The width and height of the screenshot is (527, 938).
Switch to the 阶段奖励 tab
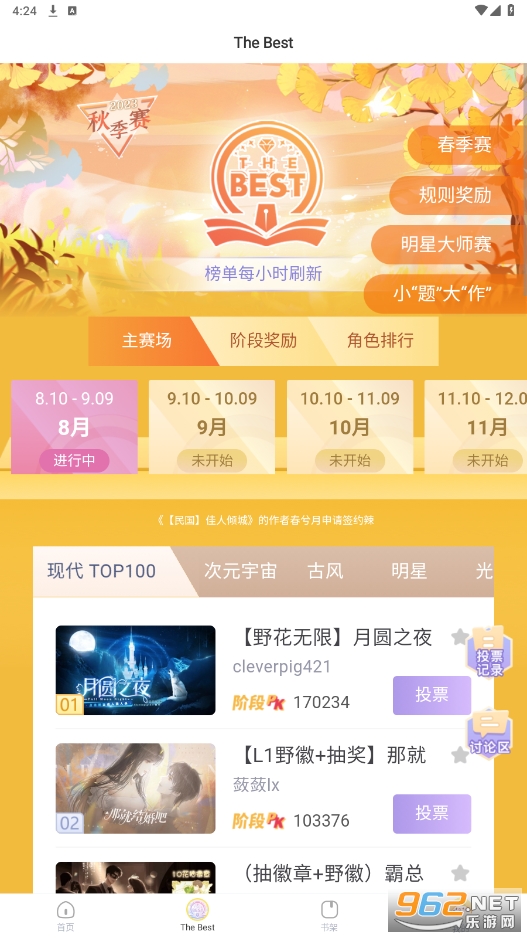click(x=263, y=340)
